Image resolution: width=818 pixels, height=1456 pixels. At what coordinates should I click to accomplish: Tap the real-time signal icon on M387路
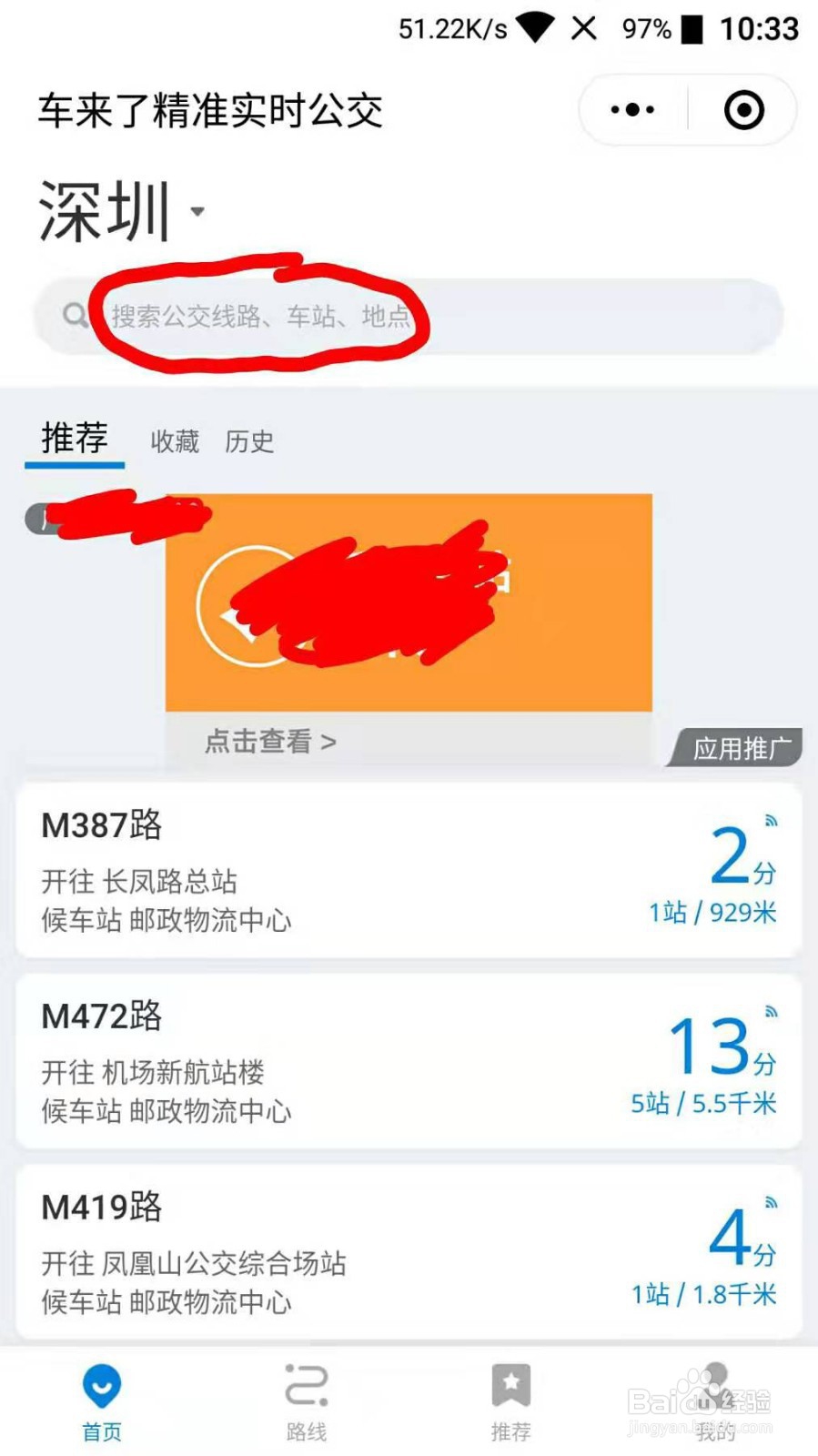[x=770, y=820]
